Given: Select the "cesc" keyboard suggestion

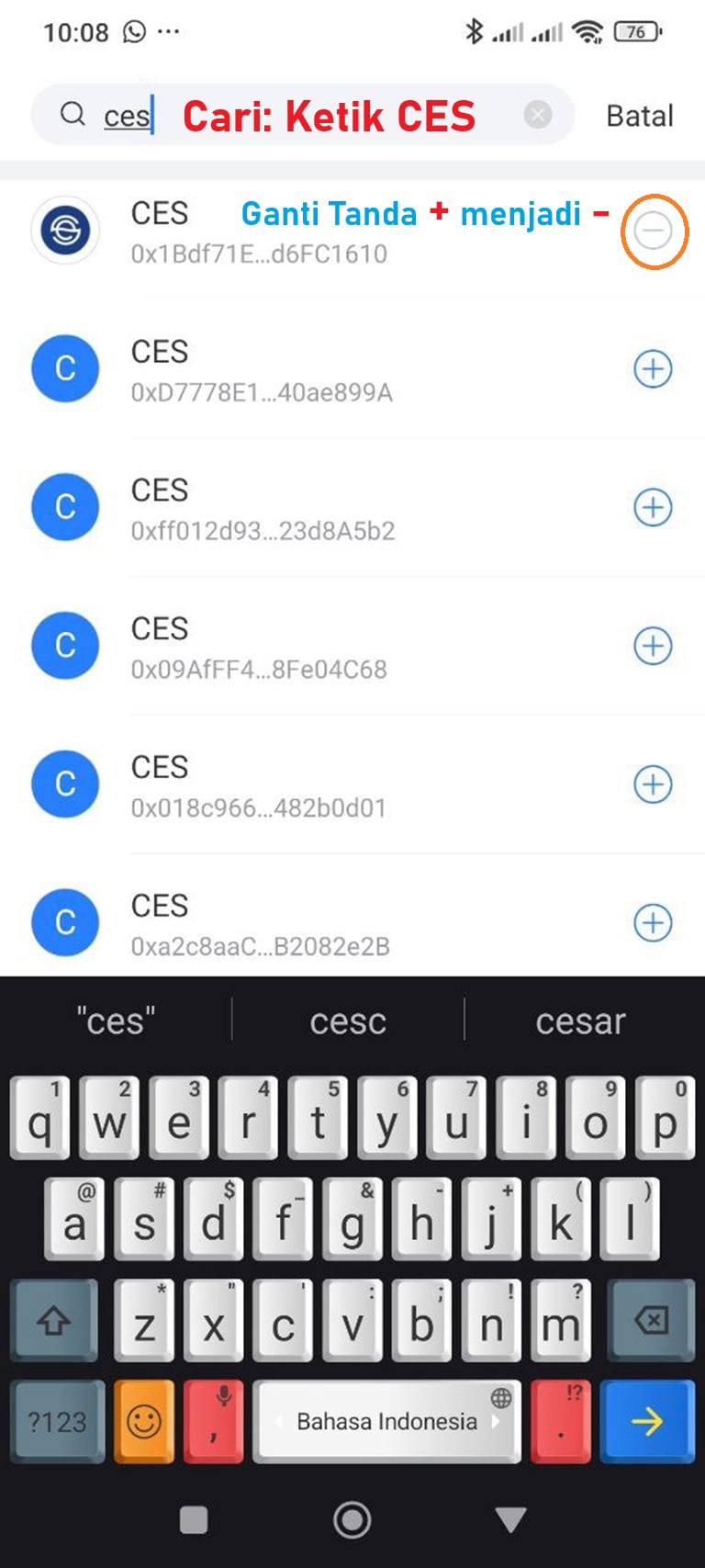Looking at the screenshot, I should coord(347,1021).
